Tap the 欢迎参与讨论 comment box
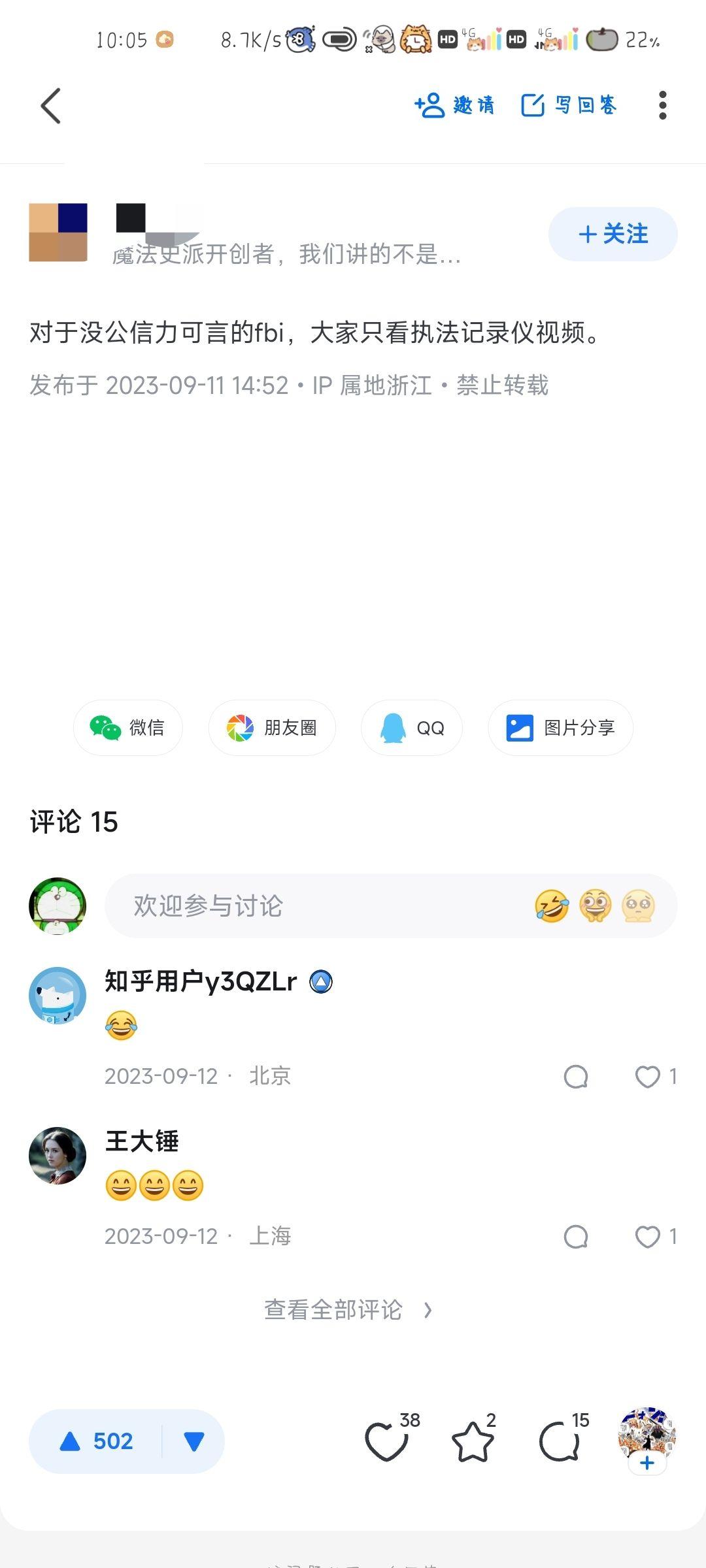706x1568 pixels. 314,906
